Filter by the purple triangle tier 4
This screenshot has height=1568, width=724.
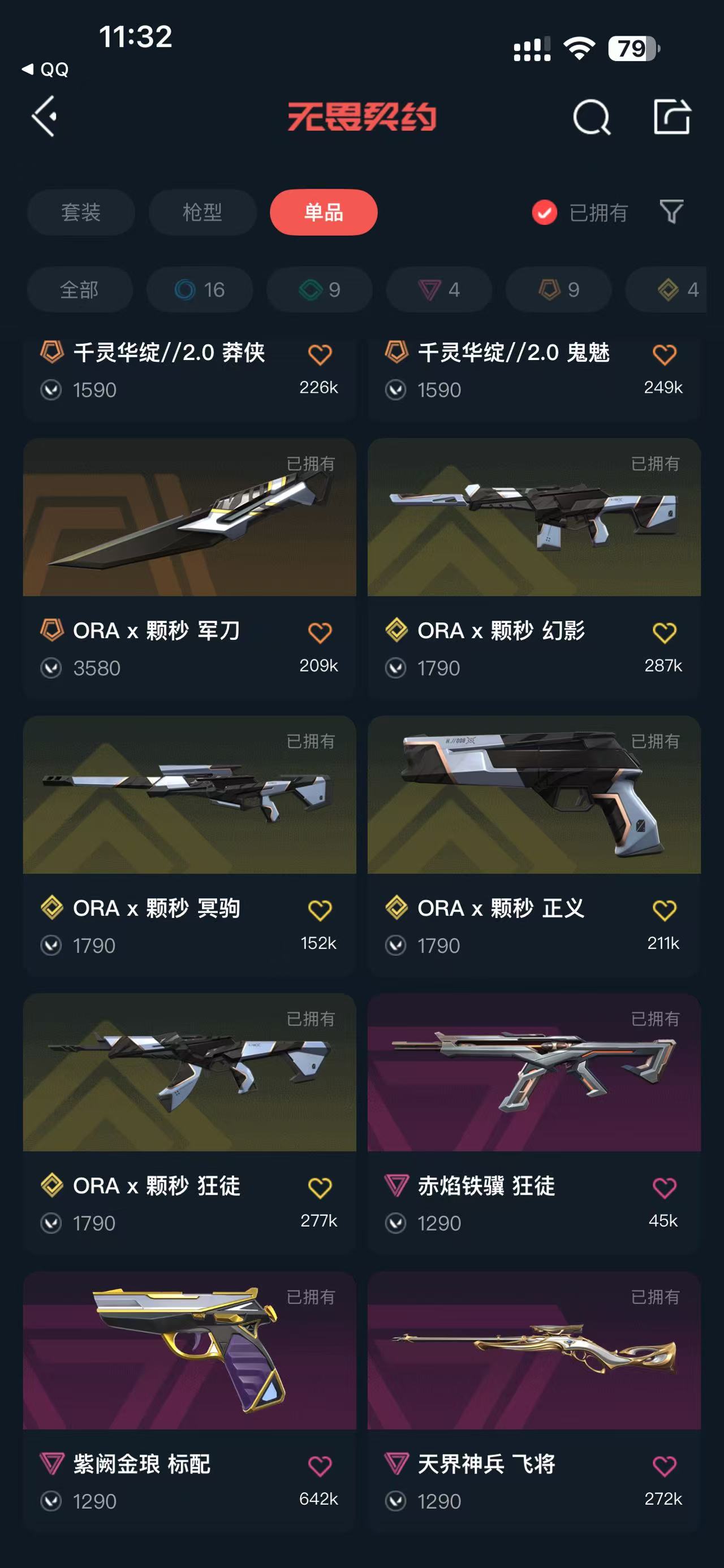click(438, 290)
